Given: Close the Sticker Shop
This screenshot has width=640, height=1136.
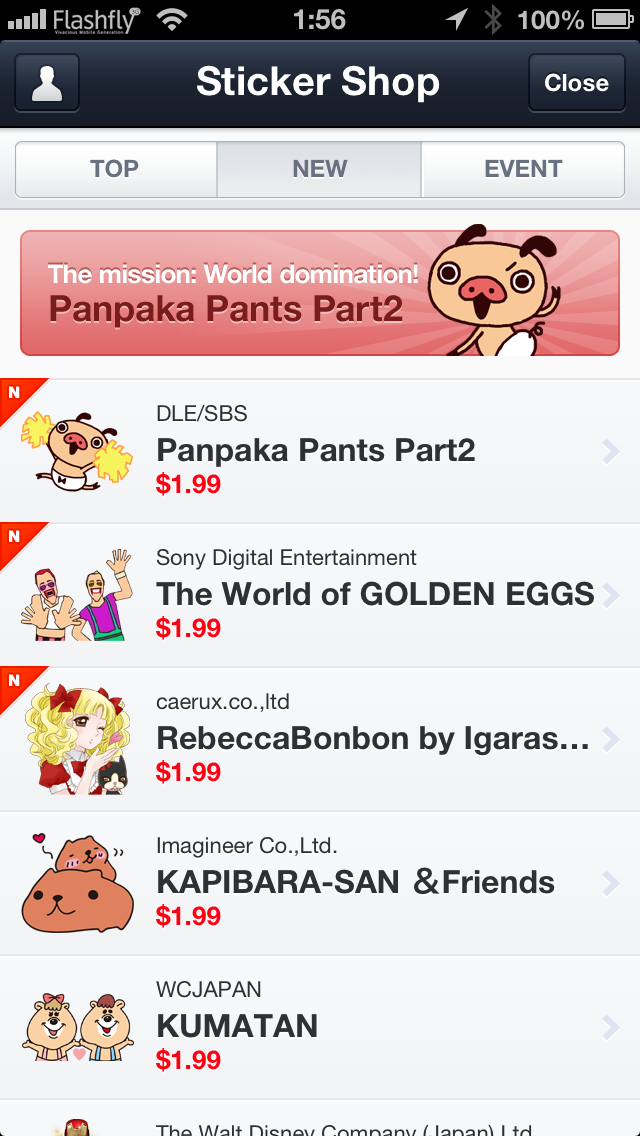Looking at the screenshot, I should (576, 83).
